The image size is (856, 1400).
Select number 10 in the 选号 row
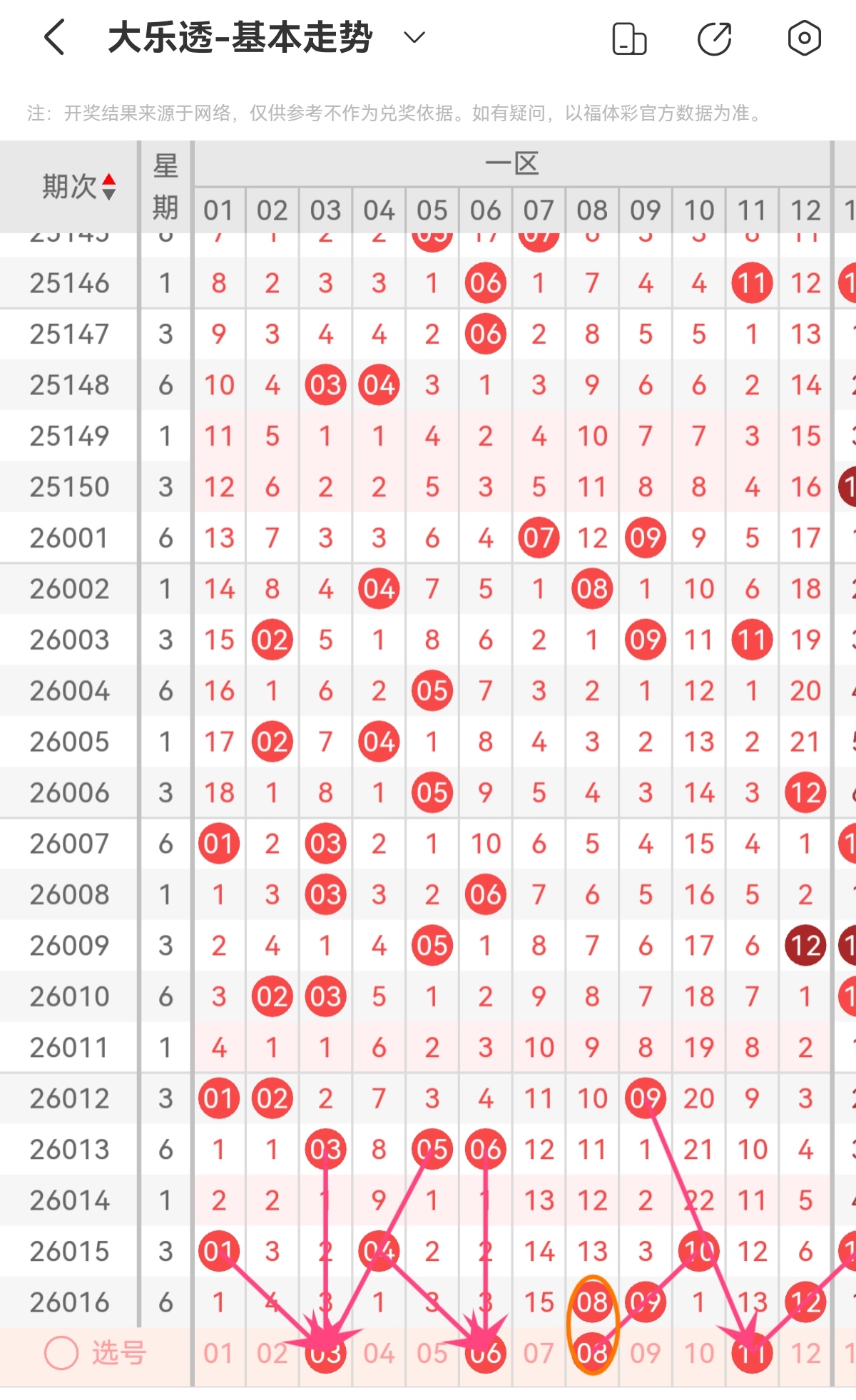[698, 1353]
